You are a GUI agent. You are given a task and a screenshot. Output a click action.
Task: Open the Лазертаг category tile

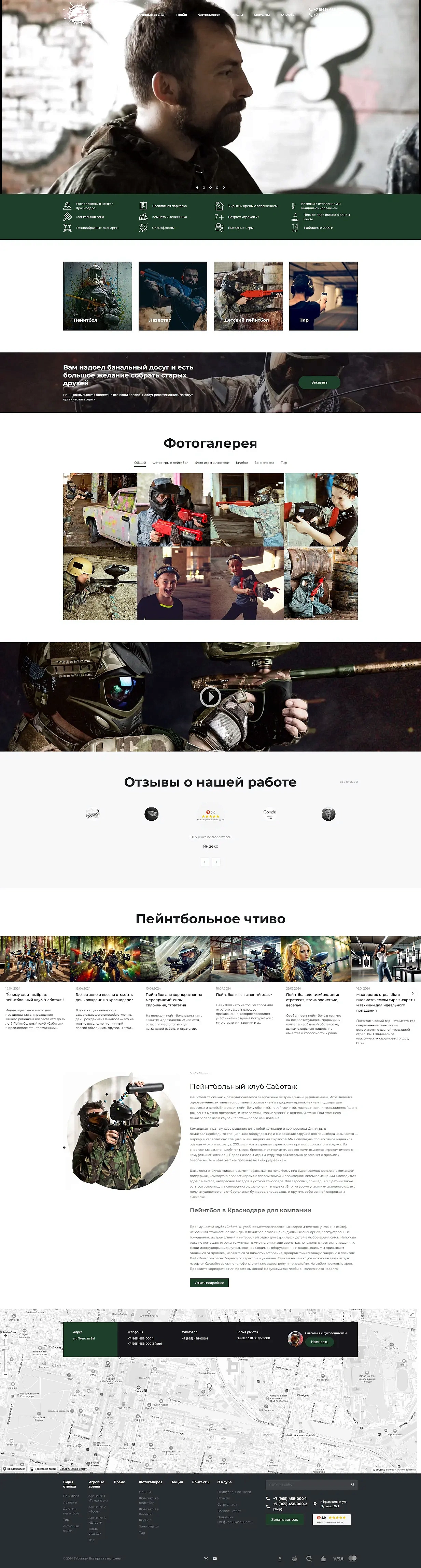pos(172,296)
